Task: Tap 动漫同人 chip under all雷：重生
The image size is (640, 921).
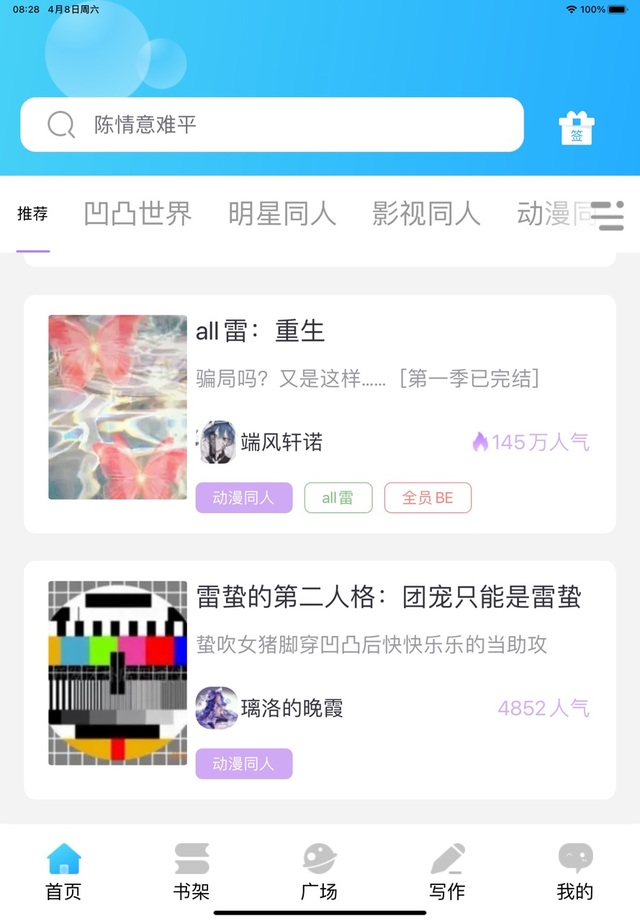Action: [x=244, y=498]
